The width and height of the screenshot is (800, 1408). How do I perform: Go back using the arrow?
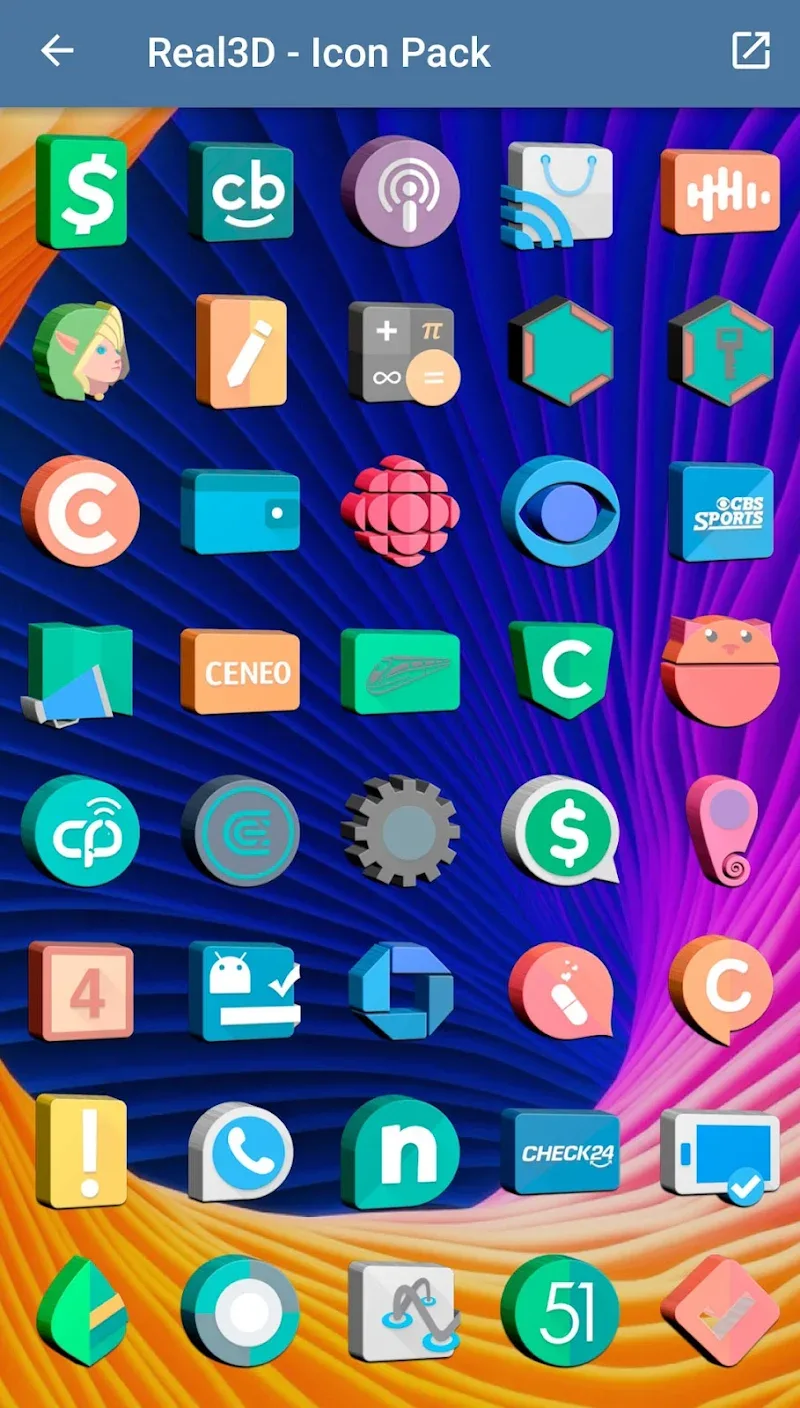(x=57, y=51)
